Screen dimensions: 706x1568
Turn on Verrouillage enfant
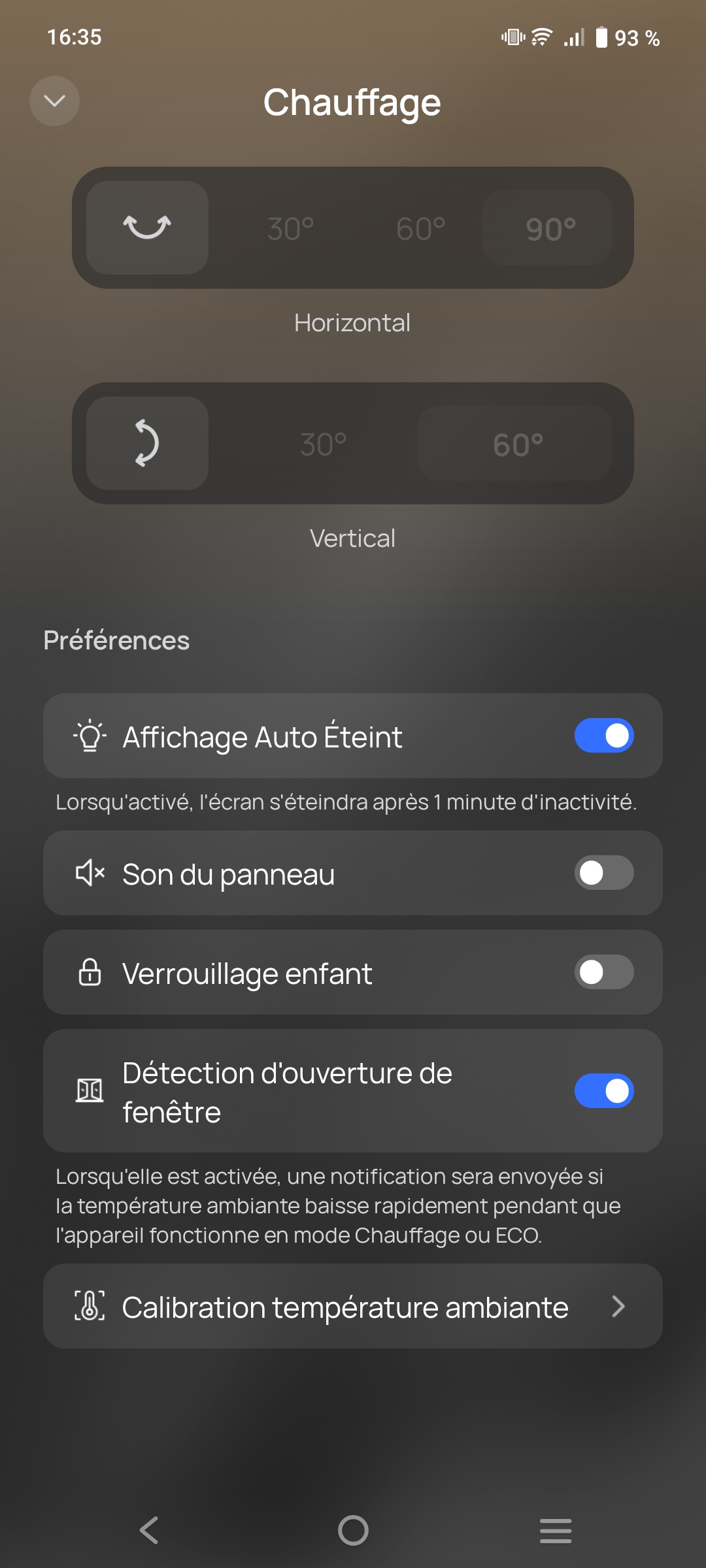(x=603, y=972)
